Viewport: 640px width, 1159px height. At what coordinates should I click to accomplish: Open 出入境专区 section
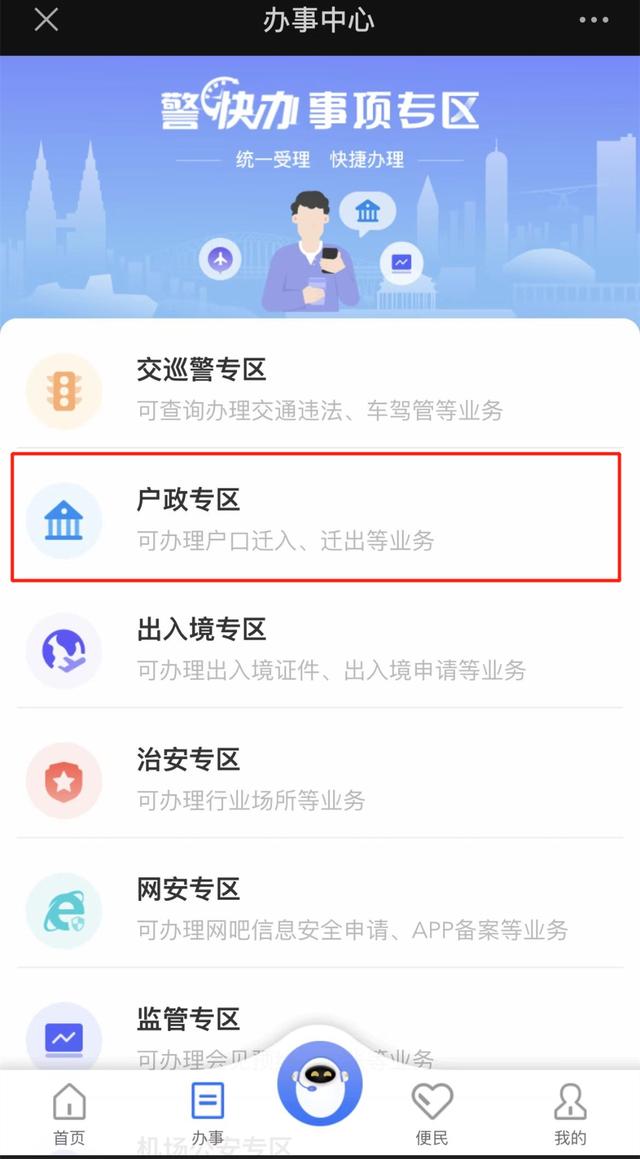point(320,649)
